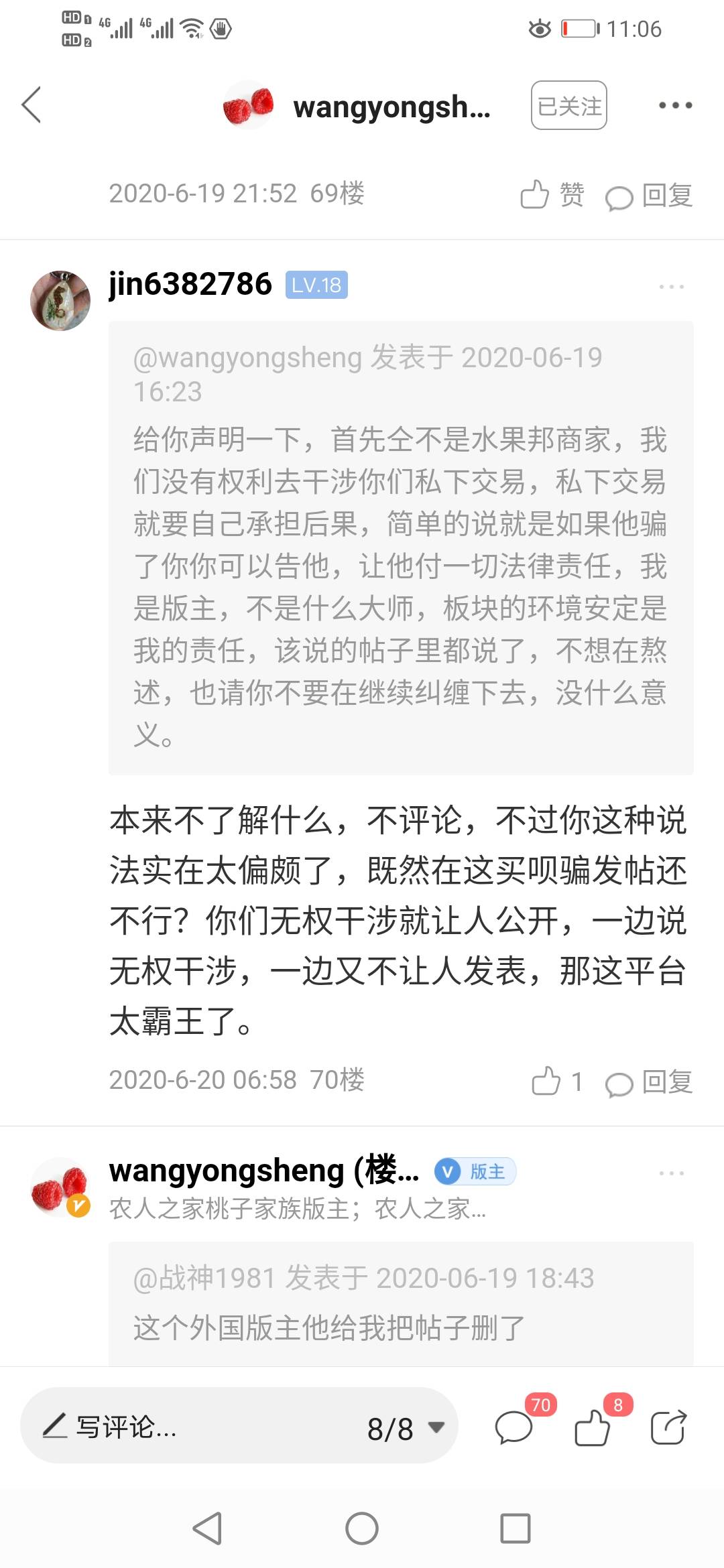724x1568 pixels.
Task: Reply to the 69楼 post
Action: point(649,196)
